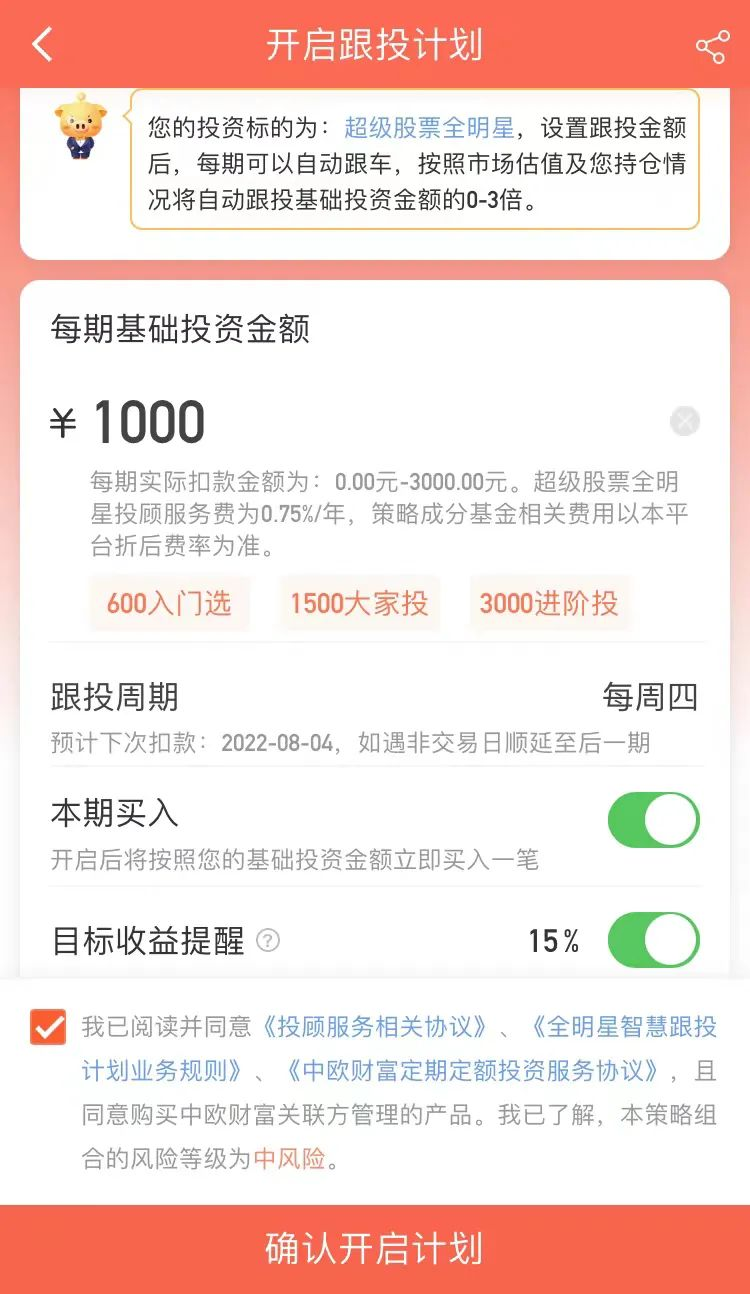The height and width of the screenshot is (1294, 750).
Task: Adjust the 15% target return value
Action: click(x=551, y=941)
